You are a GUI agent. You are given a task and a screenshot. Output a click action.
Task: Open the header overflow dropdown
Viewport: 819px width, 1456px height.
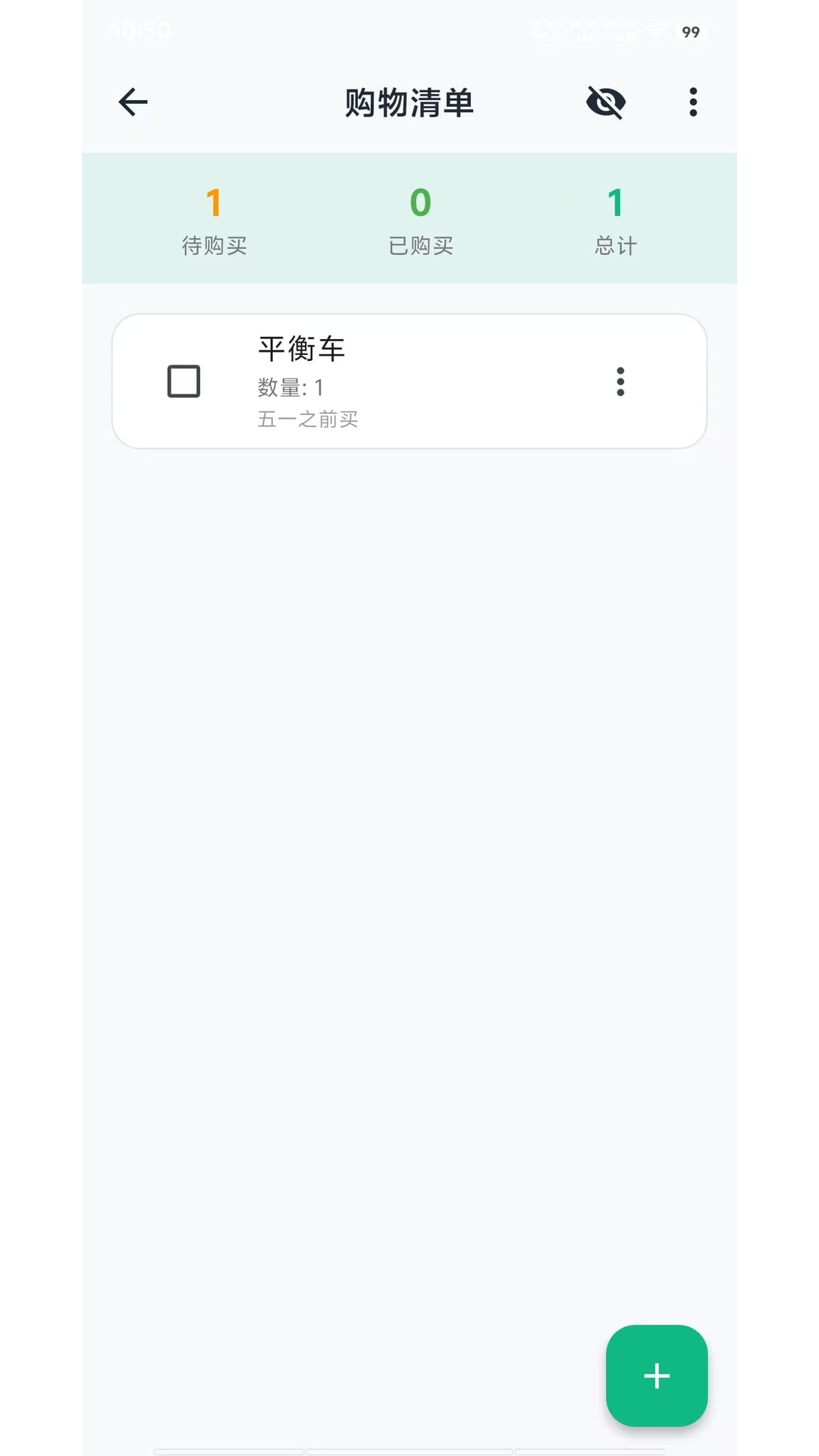pyautogui.click(x=692, y=102)
